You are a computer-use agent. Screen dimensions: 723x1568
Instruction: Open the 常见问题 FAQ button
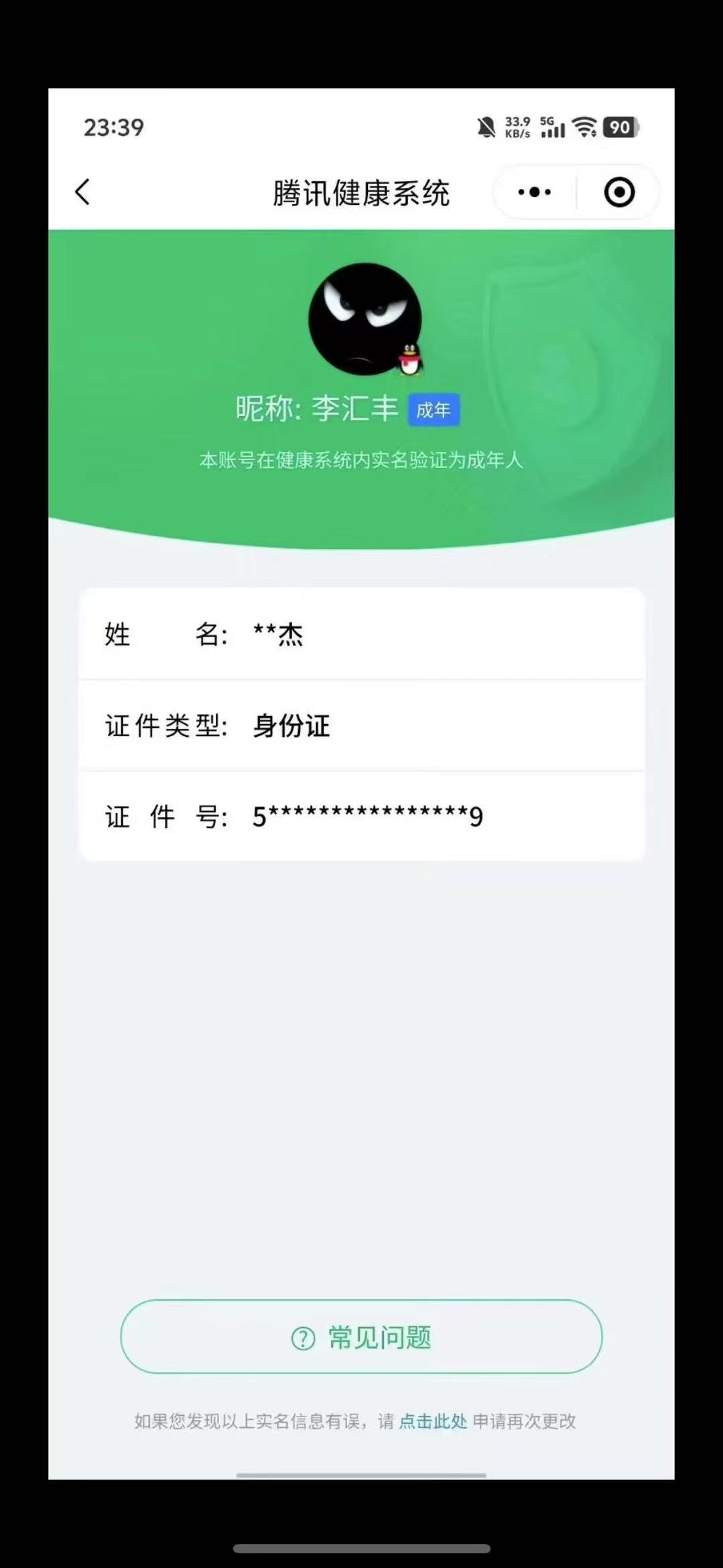tap(361, 1336)
